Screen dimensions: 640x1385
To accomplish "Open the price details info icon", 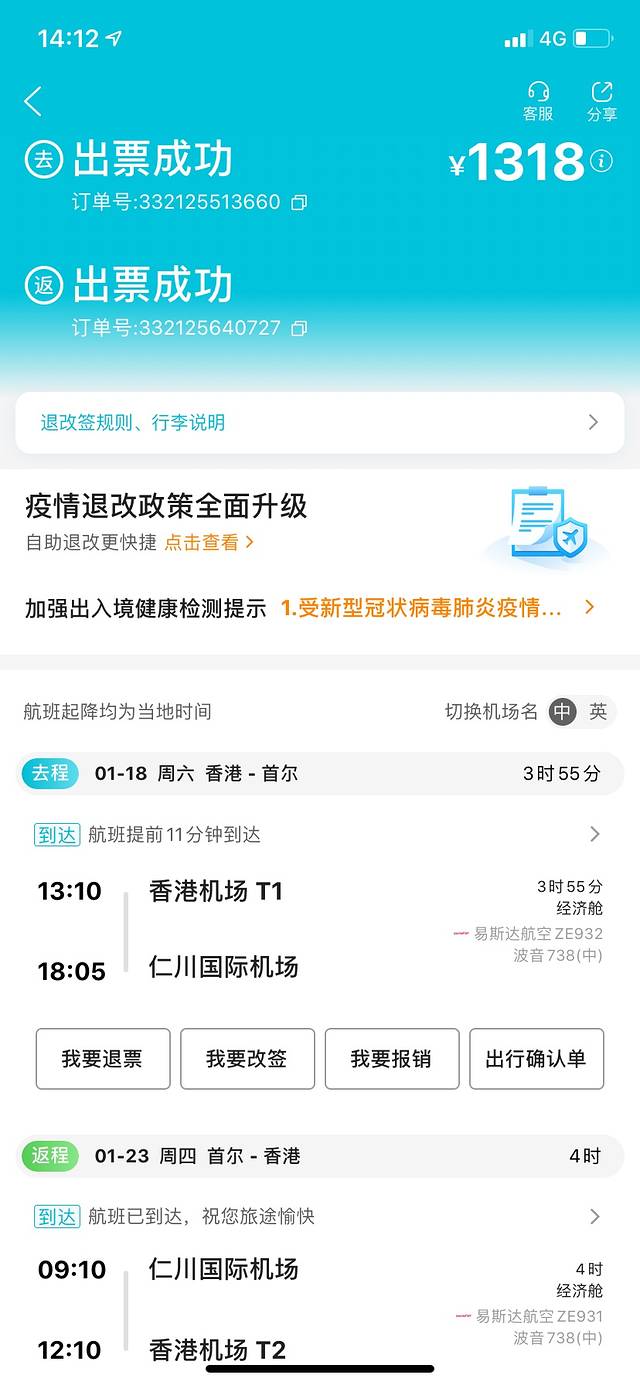I will [601, 161].
